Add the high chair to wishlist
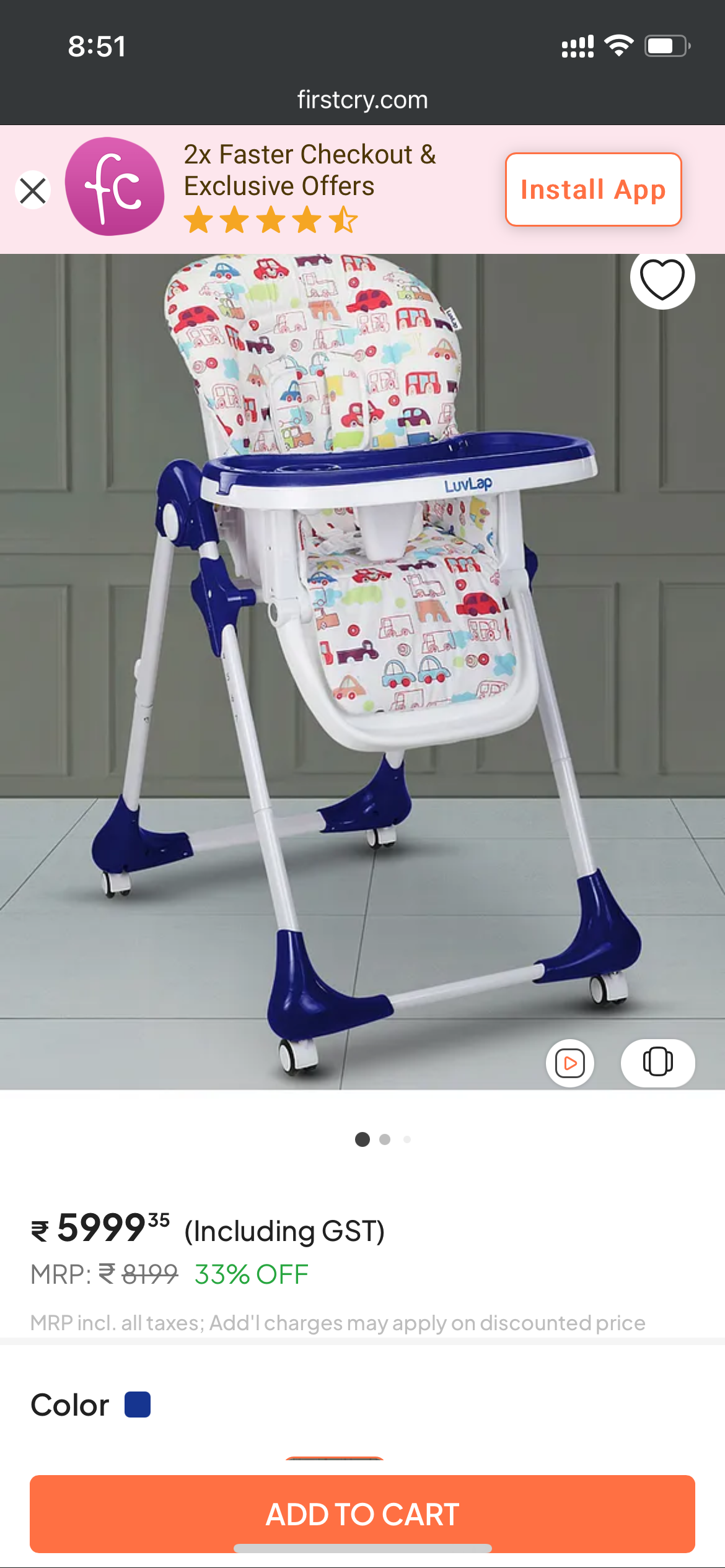 (x=662, y=278)
